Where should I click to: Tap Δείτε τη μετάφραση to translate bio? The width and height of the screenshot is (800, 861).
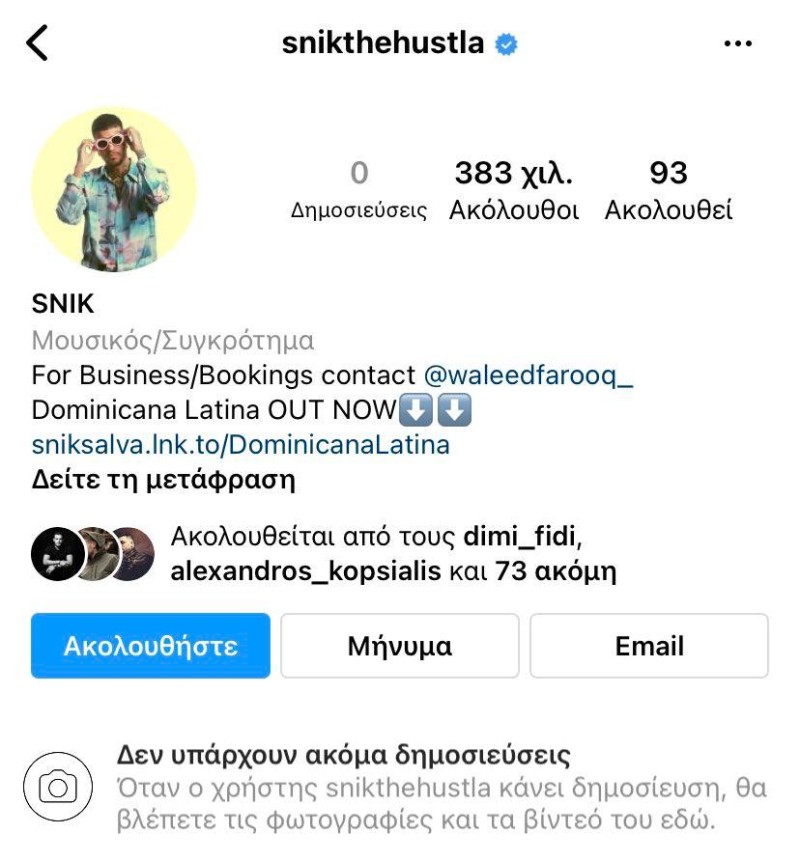(164, 479)
